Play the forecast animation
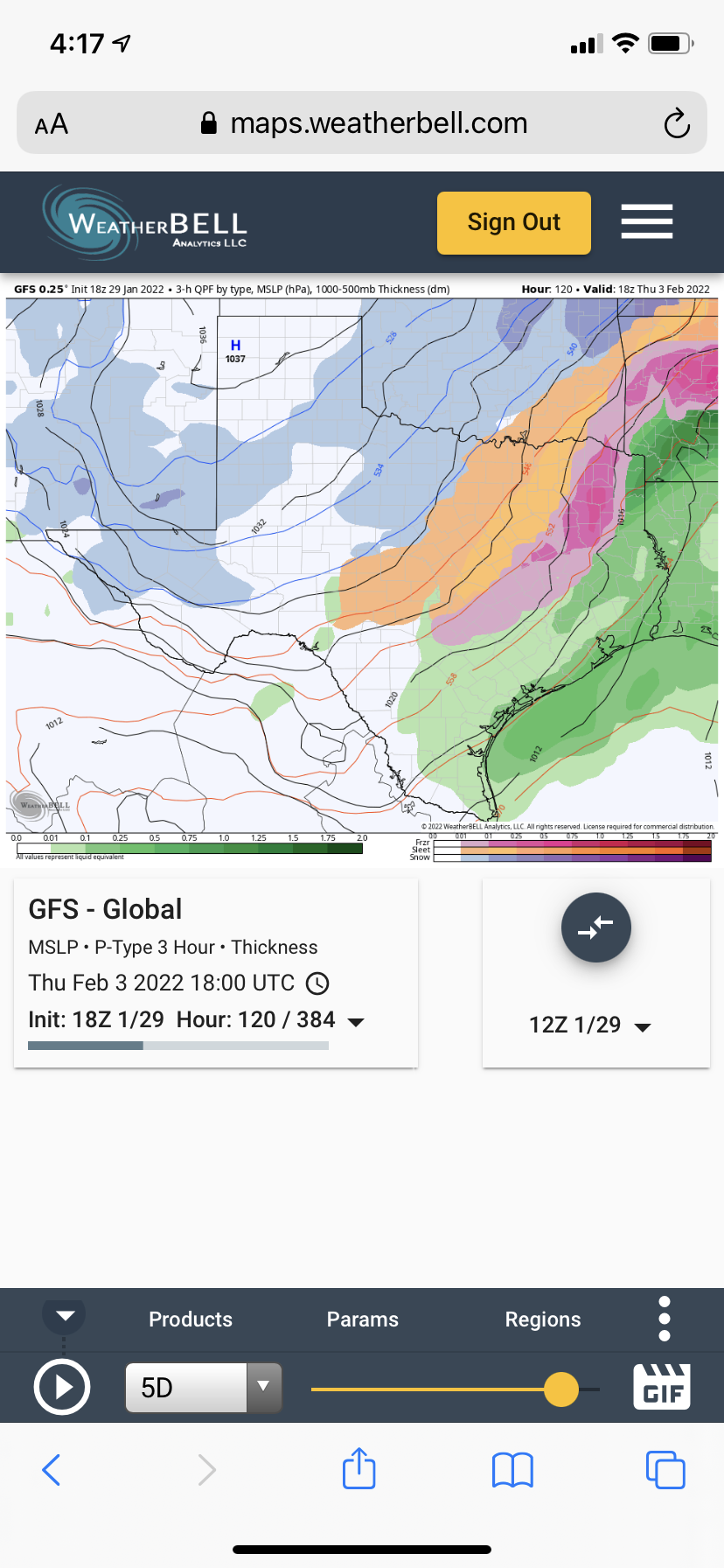 pos(62,1388)
